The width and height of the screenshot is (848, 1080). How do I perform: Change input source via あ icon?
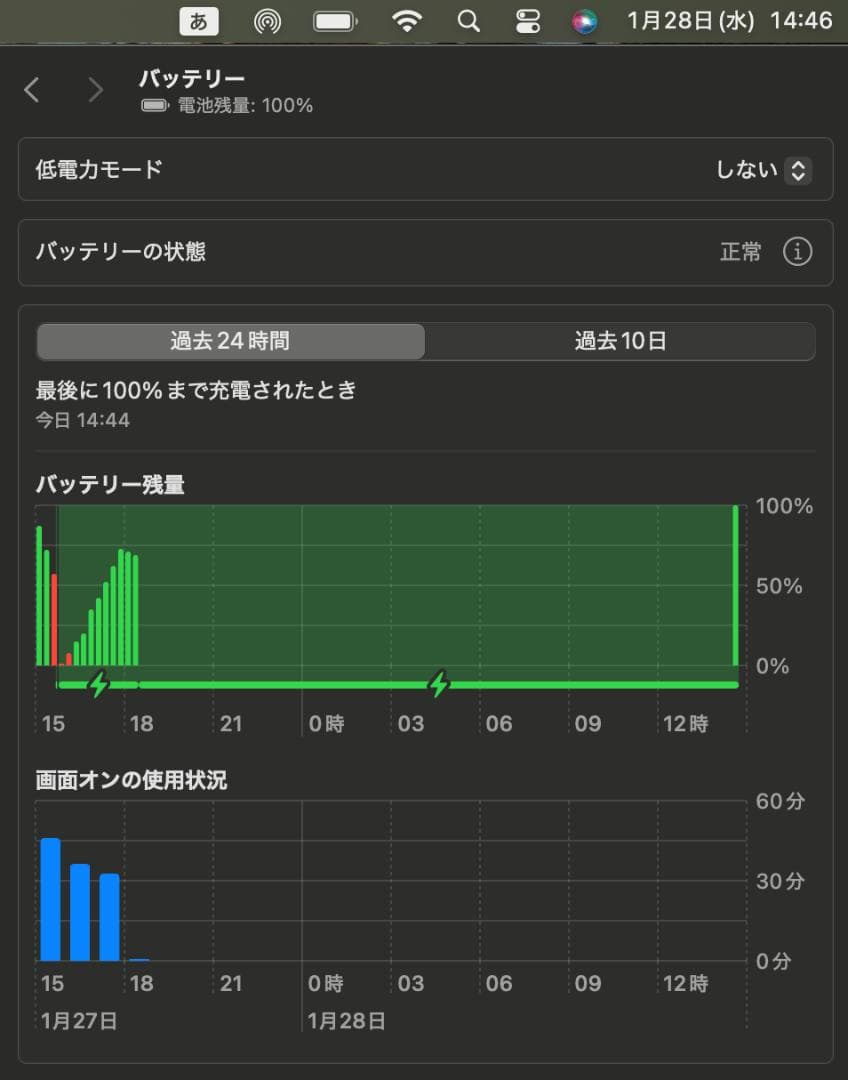click(199, 21)
